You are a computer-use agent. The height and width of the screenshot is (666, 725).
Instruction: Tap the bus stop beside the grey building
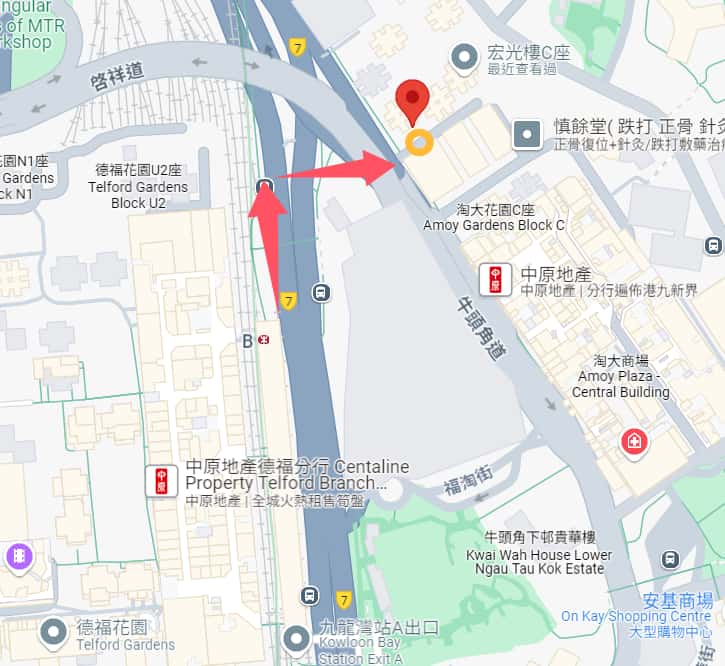coord(321,292)
